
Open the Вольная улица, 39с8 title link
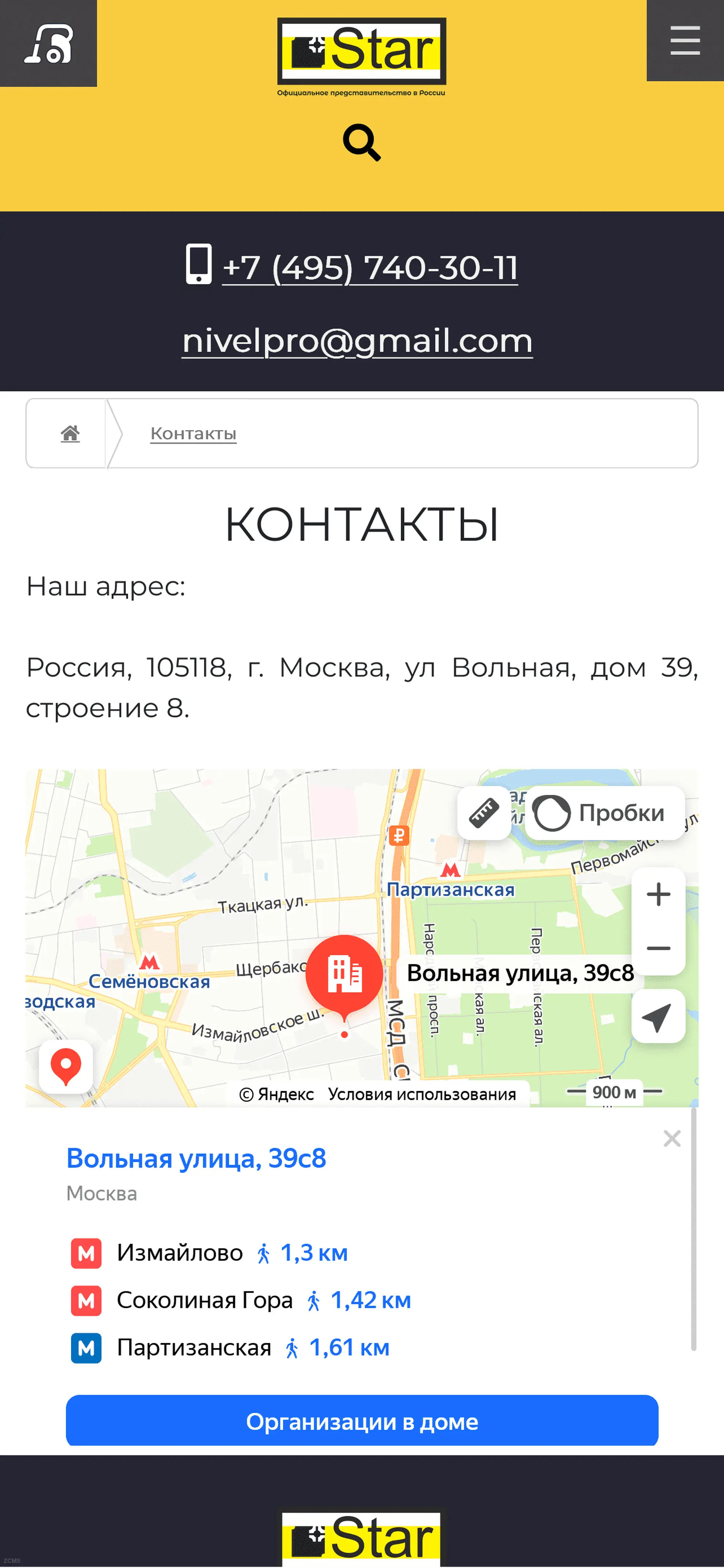point(196,1158)
